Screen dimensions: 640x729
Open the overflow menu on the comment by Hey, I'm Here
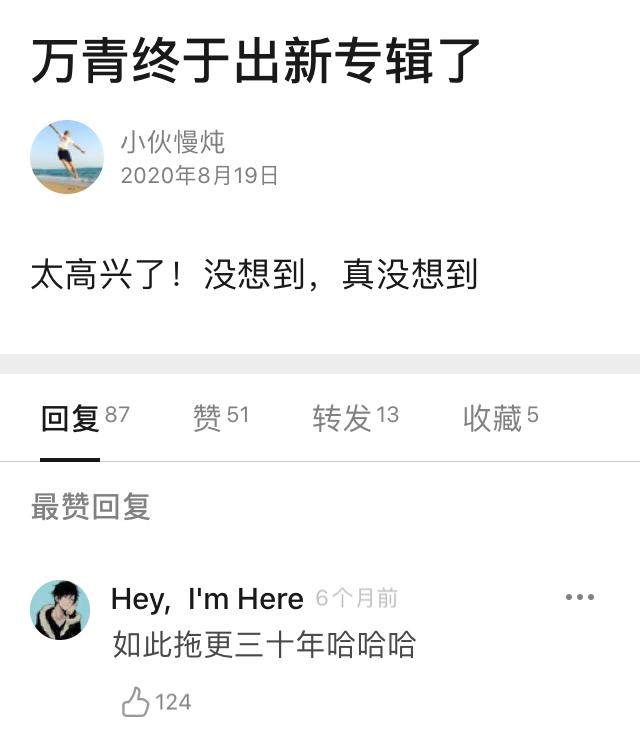point(580,598)
